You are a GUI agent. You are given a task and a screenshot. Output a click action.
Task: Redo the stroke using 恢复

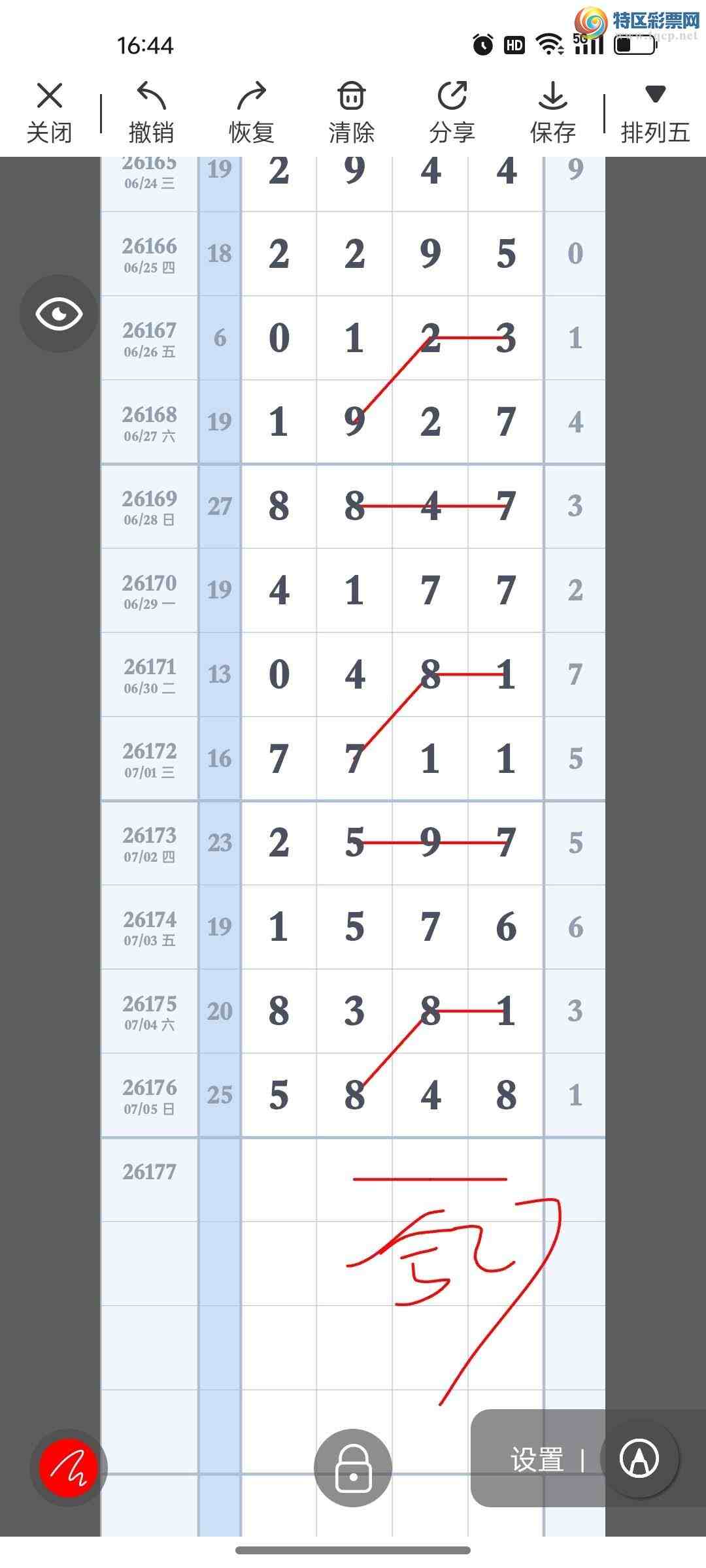point(252,112)
